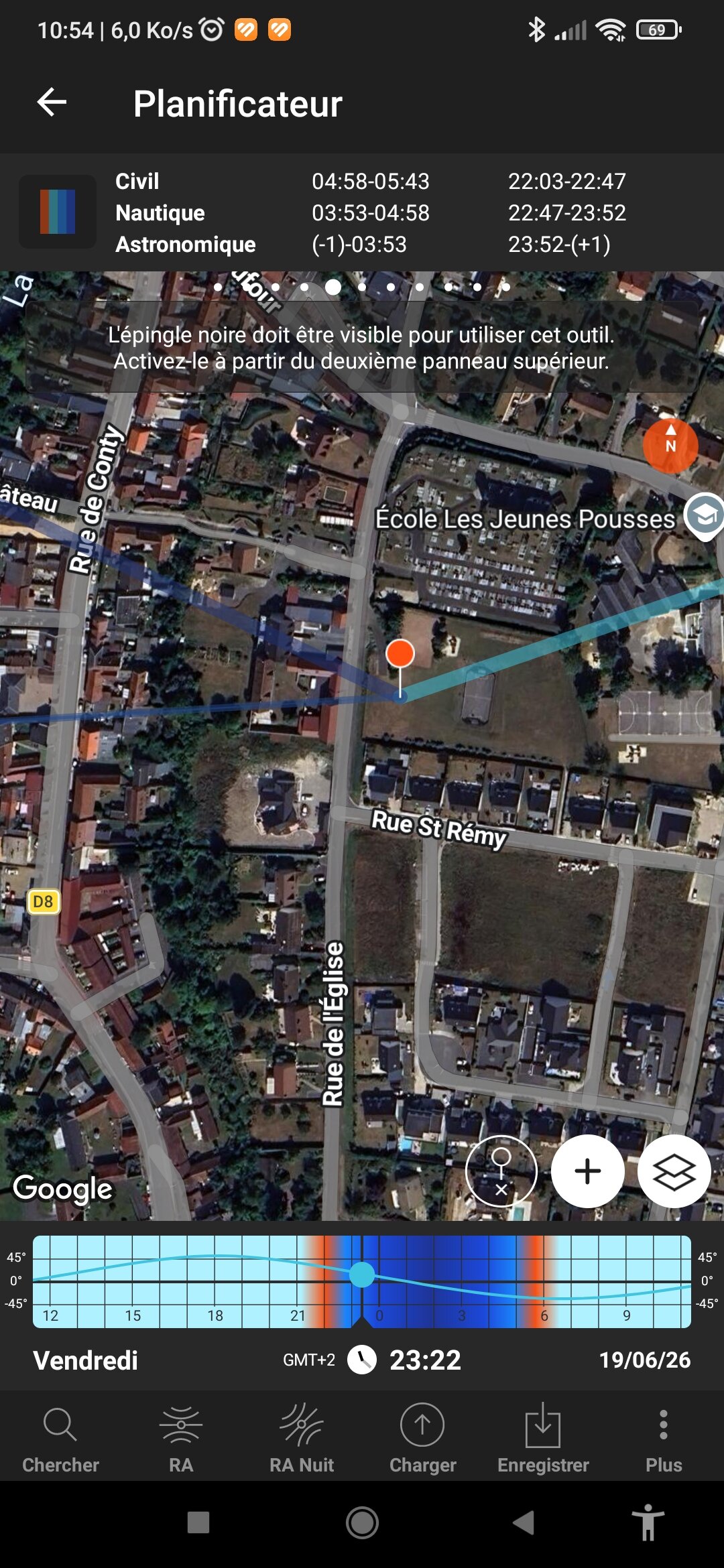The width and height of the screenshot is (724, 1568).
Task: Tap the plus floating button
Action: point(588,1171)
